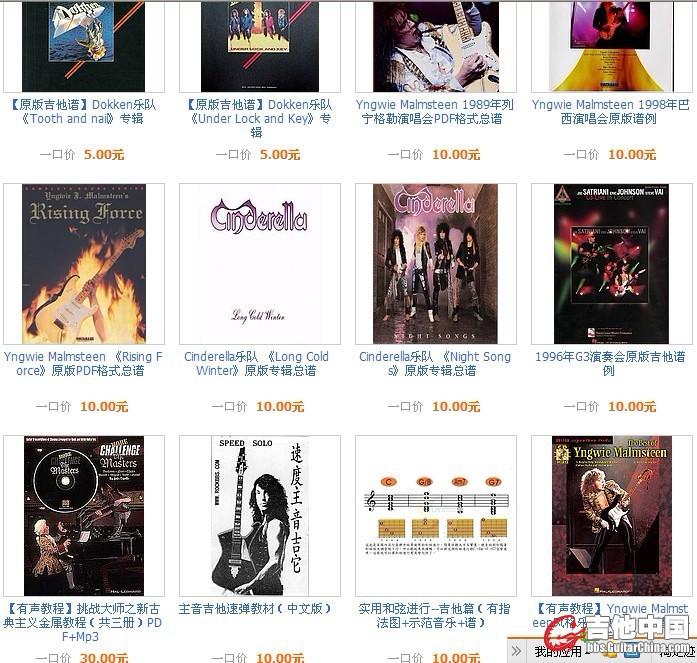View Cinderella Long Cold Winter cover
This screenshot has width=697, height=663.
[x=259, y=264]
